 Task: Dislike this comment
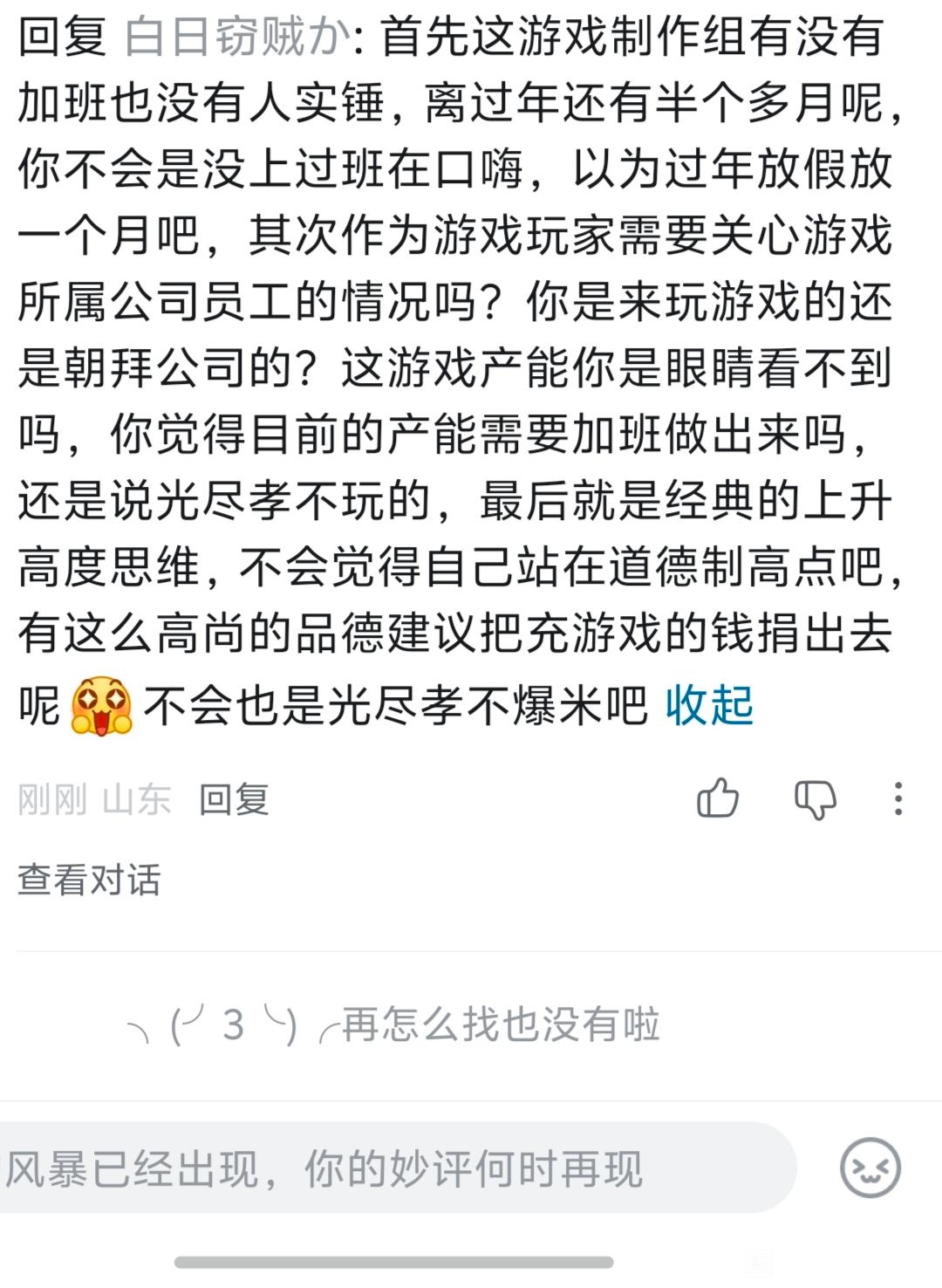[x=815, y=798]
